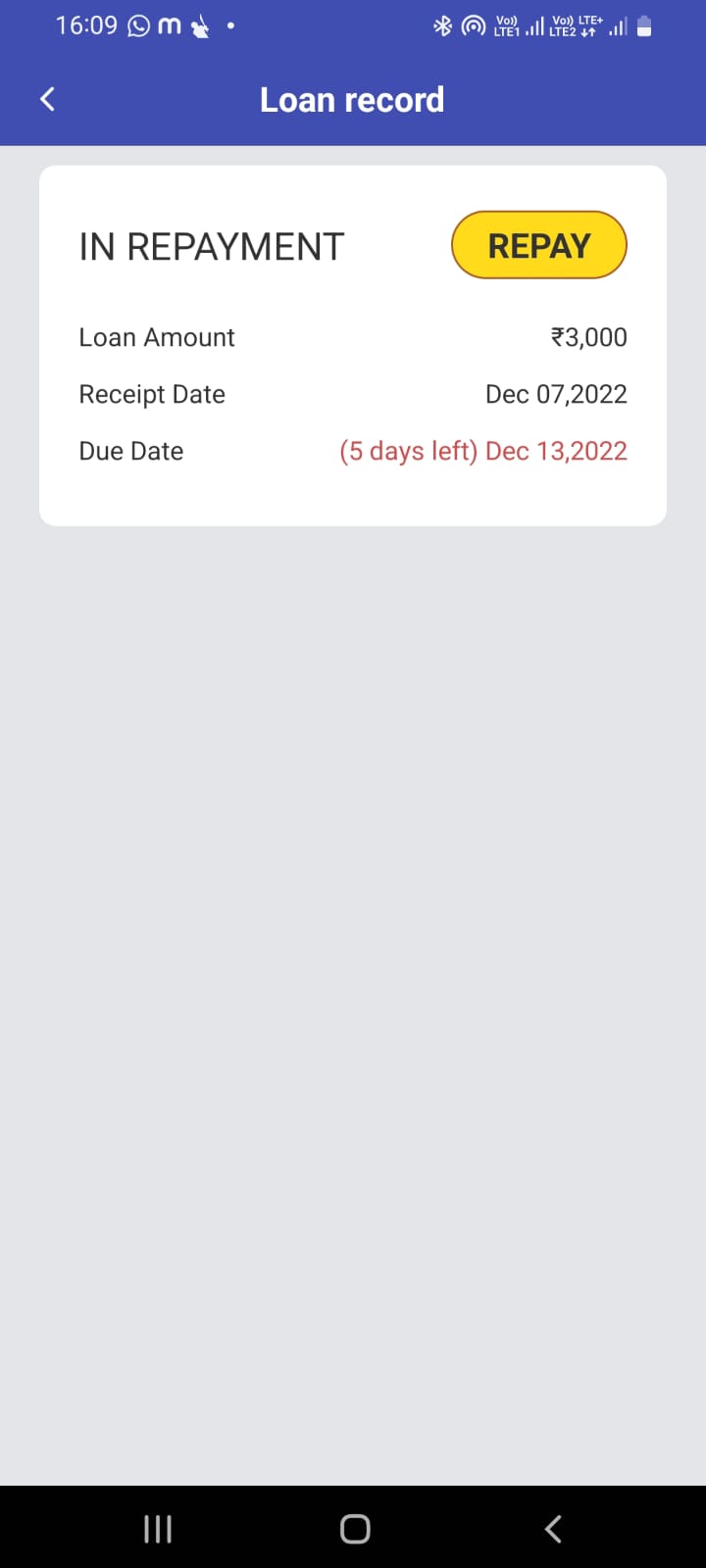Go back from the Loan record page
The image size is (706, 1568).
(47, 99)
